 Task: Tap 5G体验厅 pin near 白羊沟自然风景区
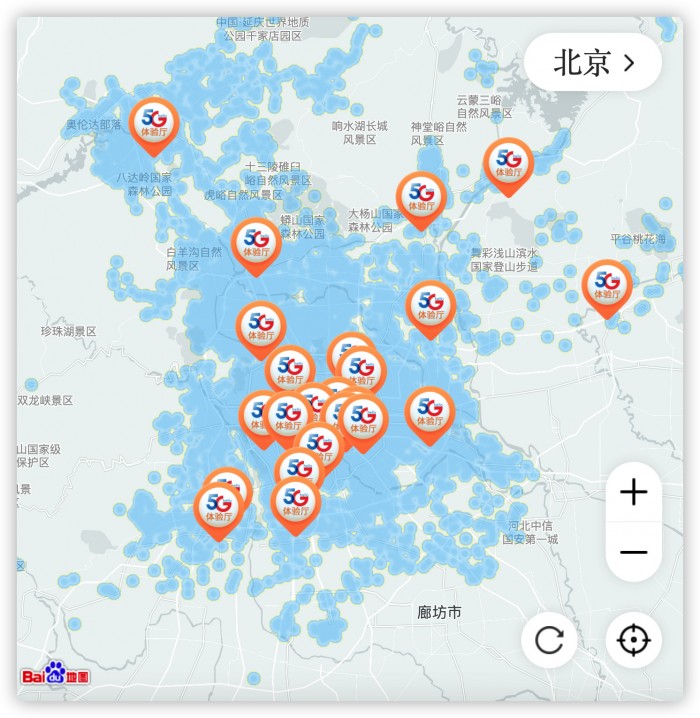point(256,243)
